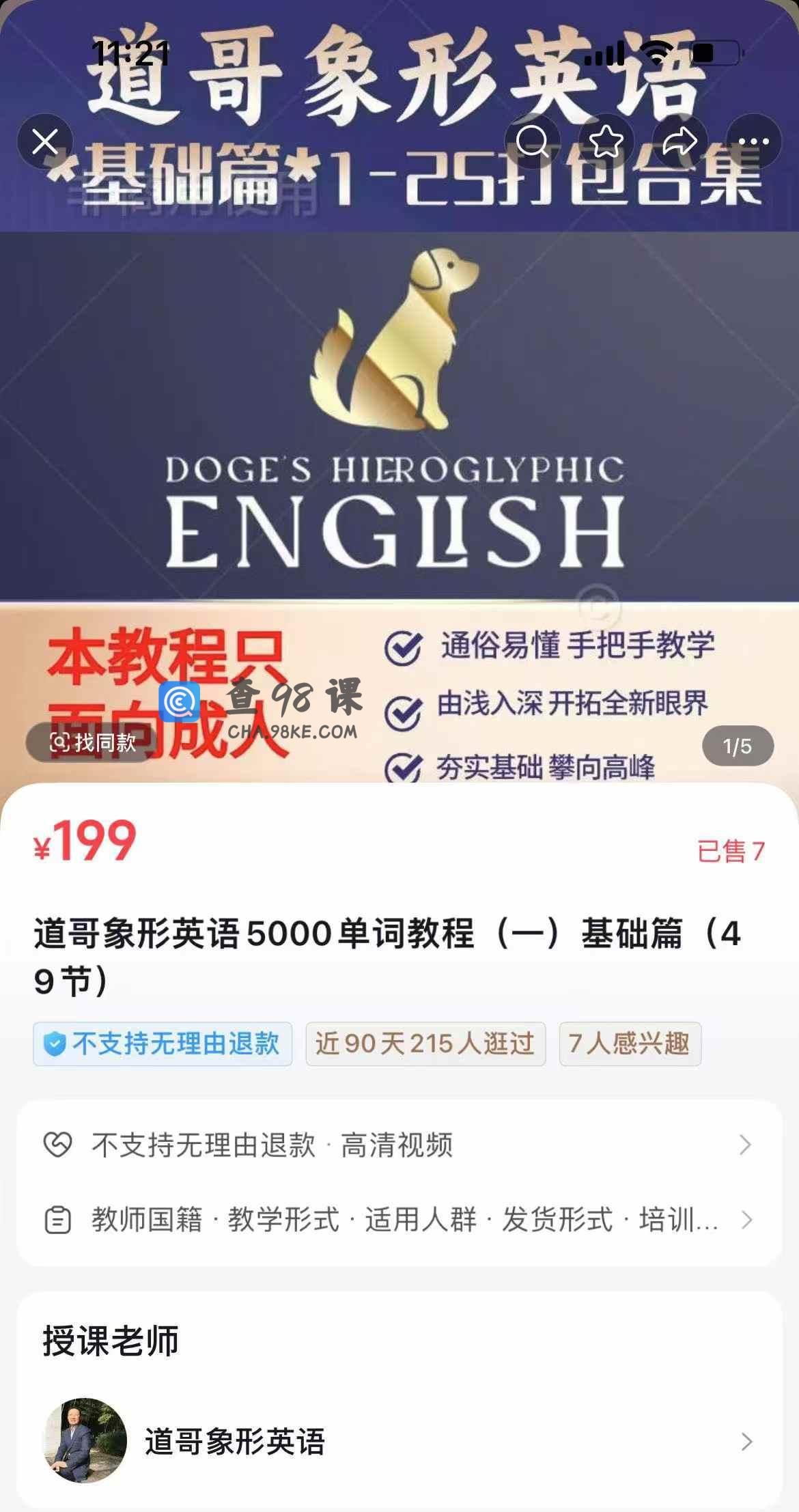Favorite this course with the star icon
Screen dimensions: 799x1512
pyautogui.click(x=606, y=142)
